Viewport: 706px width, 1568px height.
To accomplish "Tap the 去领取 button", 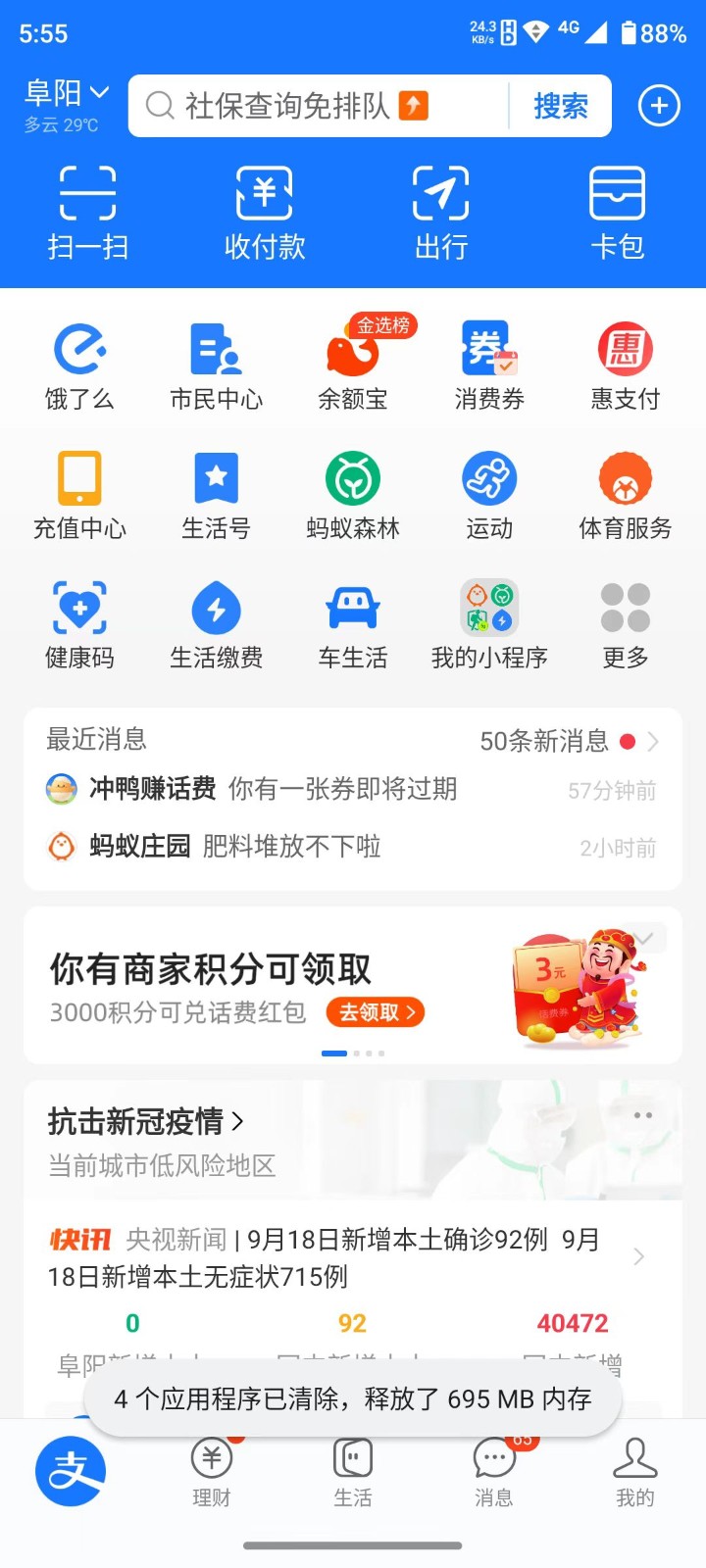I will point(376,1012).
